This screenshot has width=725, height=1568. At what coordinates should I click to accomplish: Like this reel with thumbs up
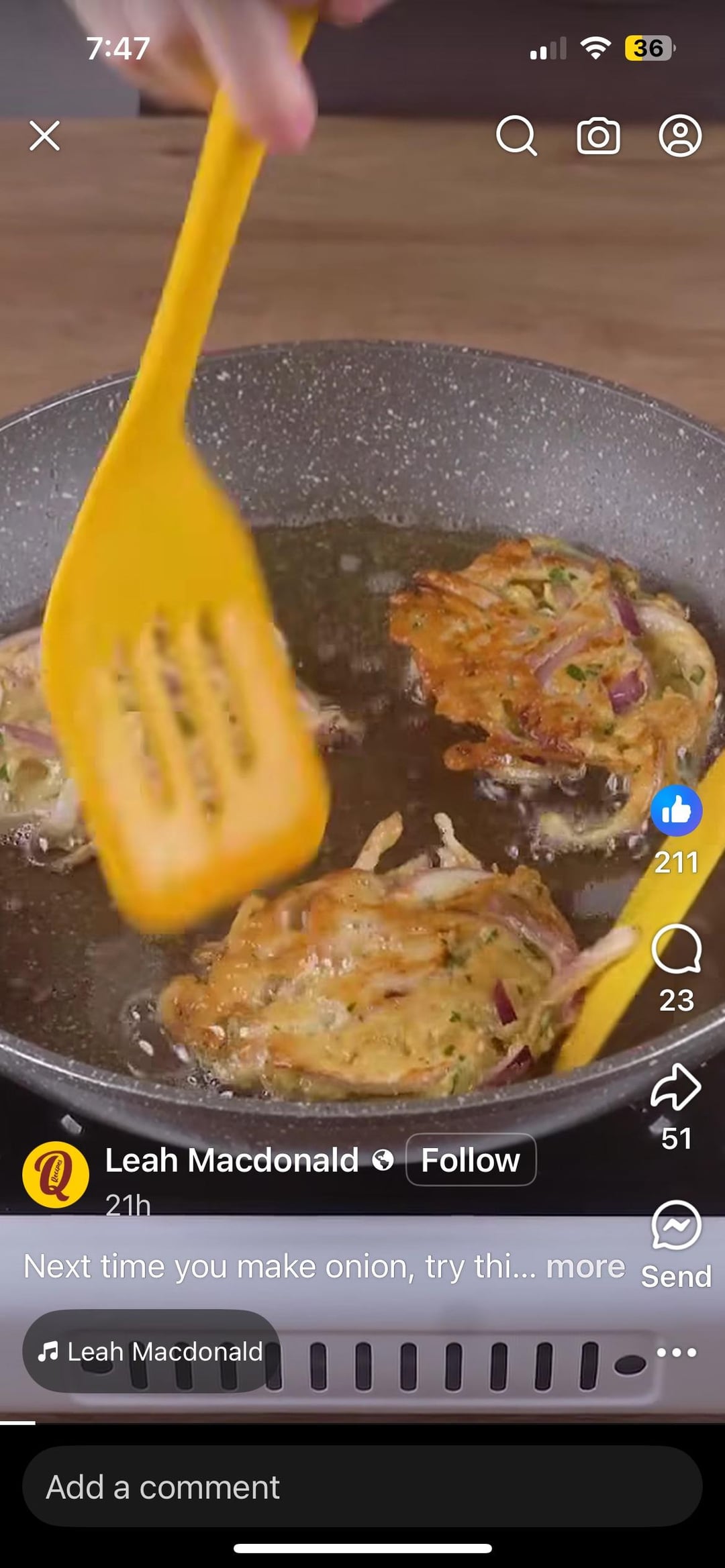676,811
